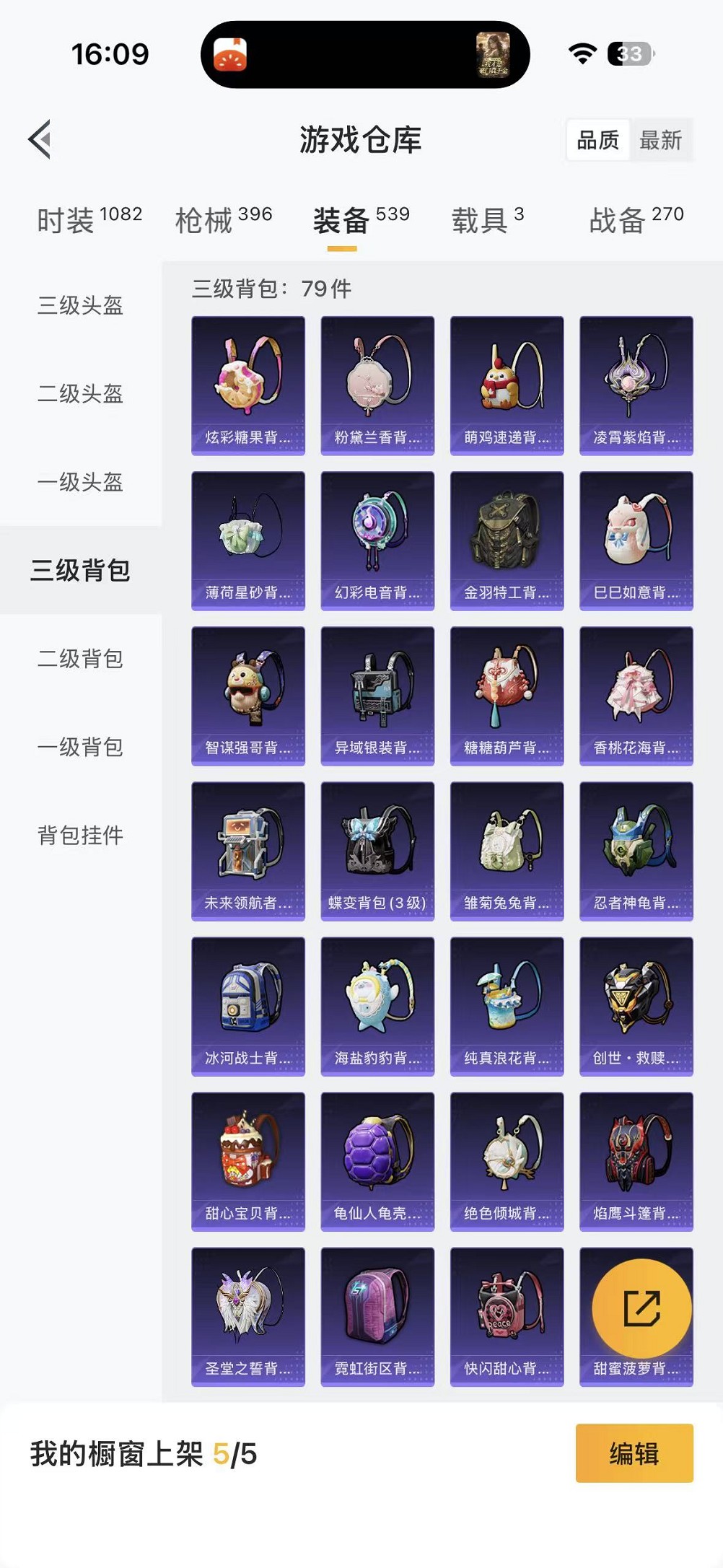
Task: Open the 金羽特工背包 item
Action: pyautogui.click(x=507, y=540)
